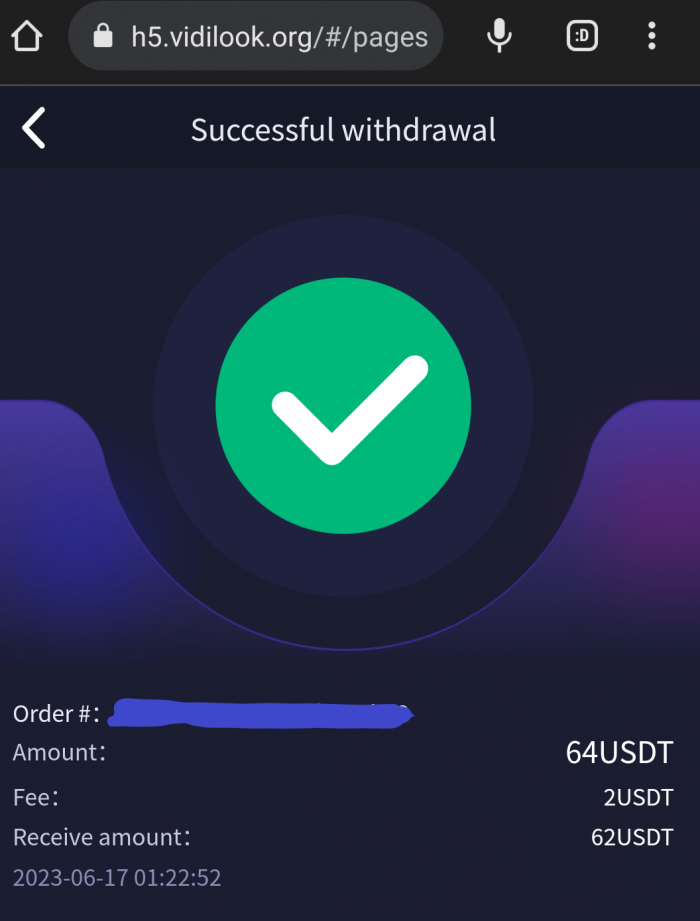This screenshot has height=921, width=700.
Task: Start voice search with microphone
Action: click(499, 37)
